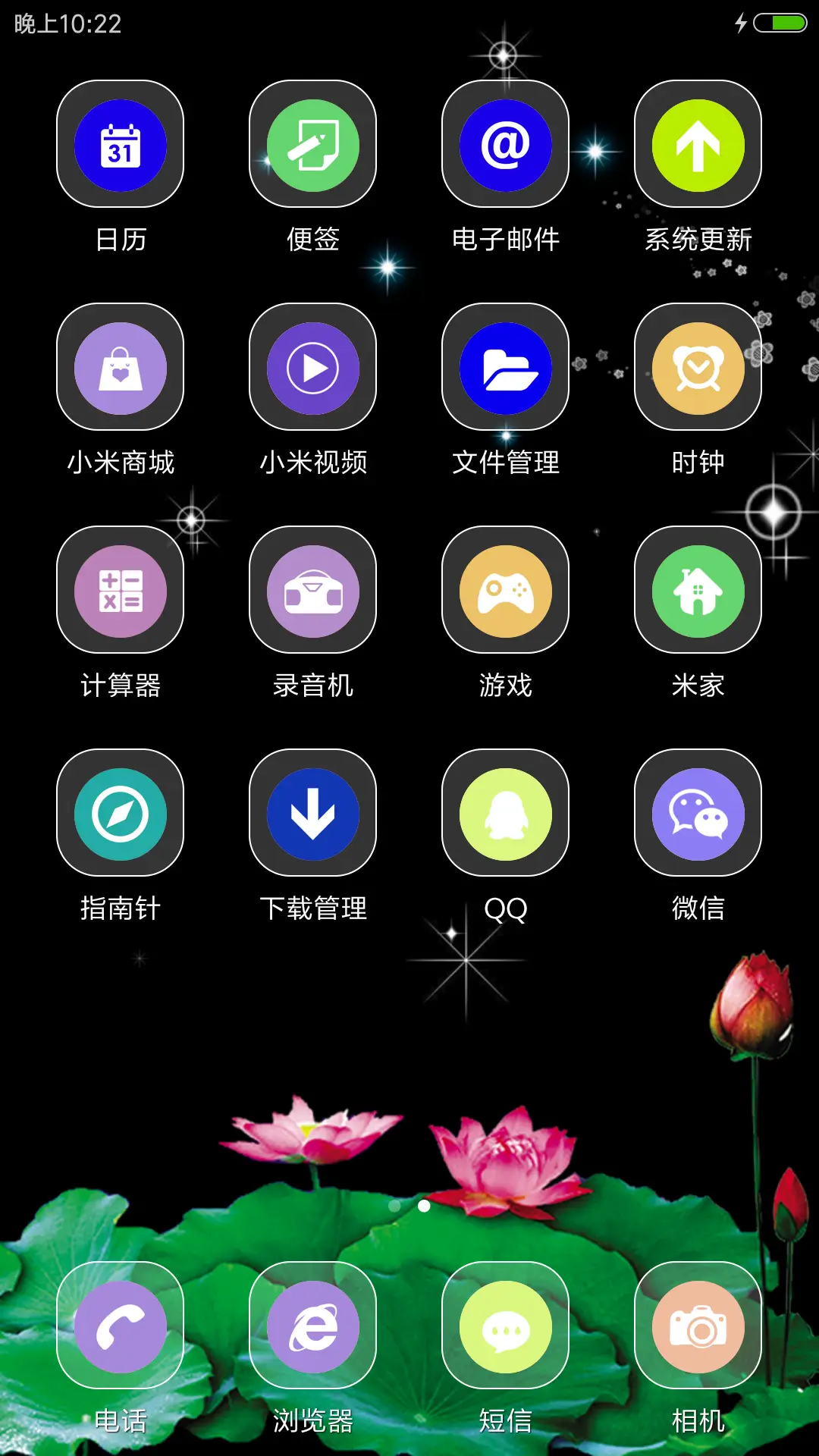Launch the 米家 Mi Home app

pos(698,591)
